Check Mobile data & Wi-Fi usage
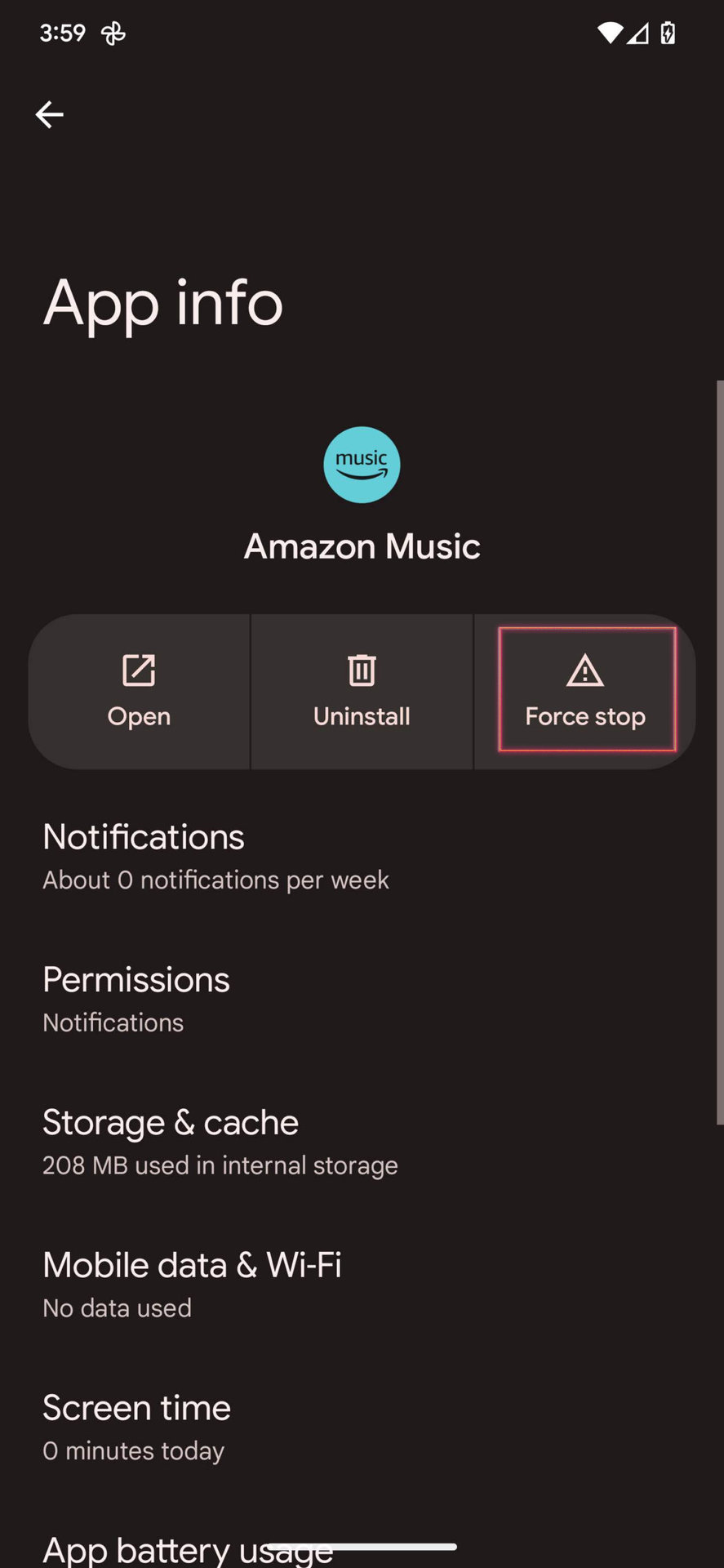 point(192,1284)
